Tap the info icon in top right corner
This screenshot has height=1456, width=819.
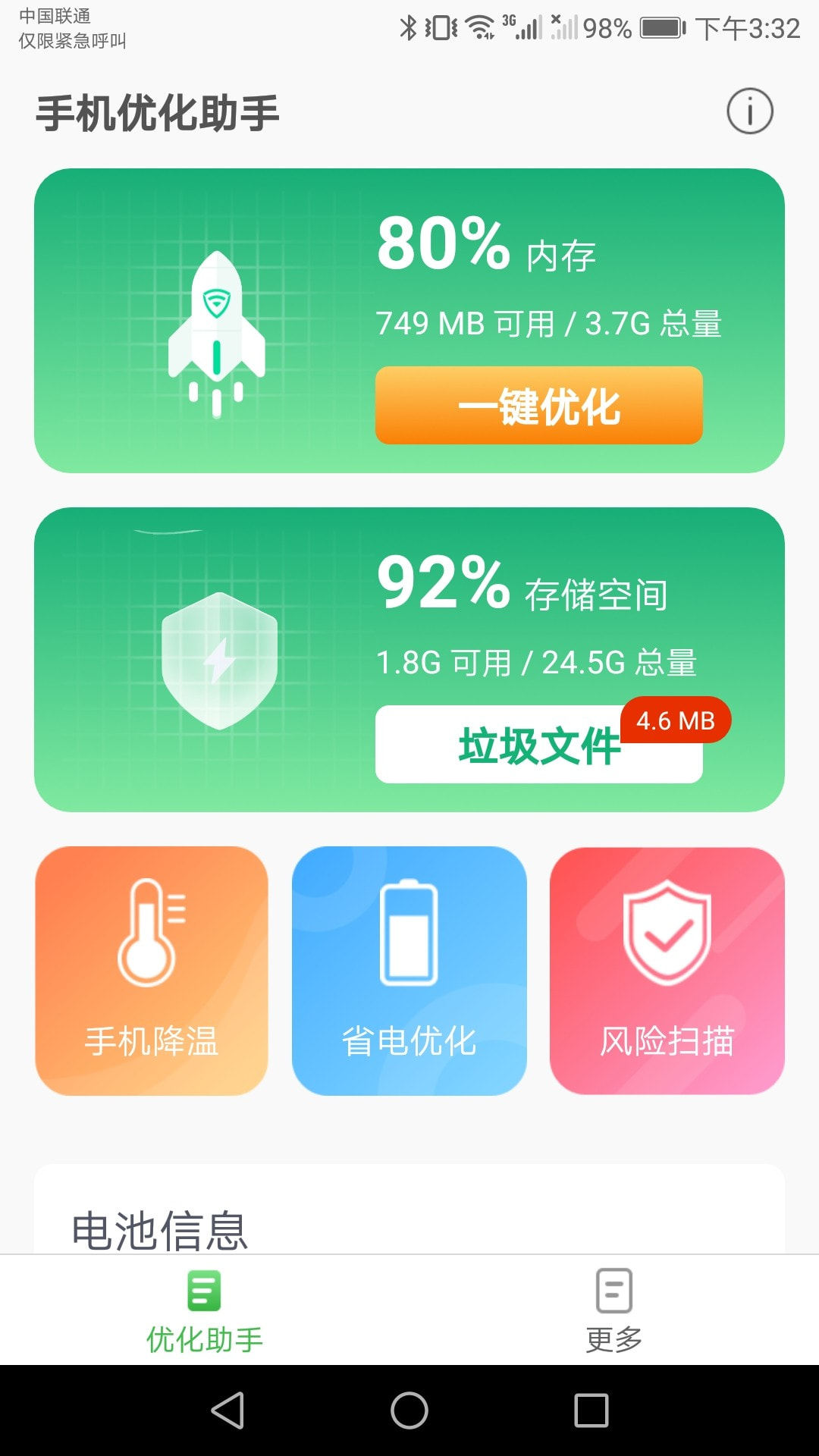(x=749, y=112)
